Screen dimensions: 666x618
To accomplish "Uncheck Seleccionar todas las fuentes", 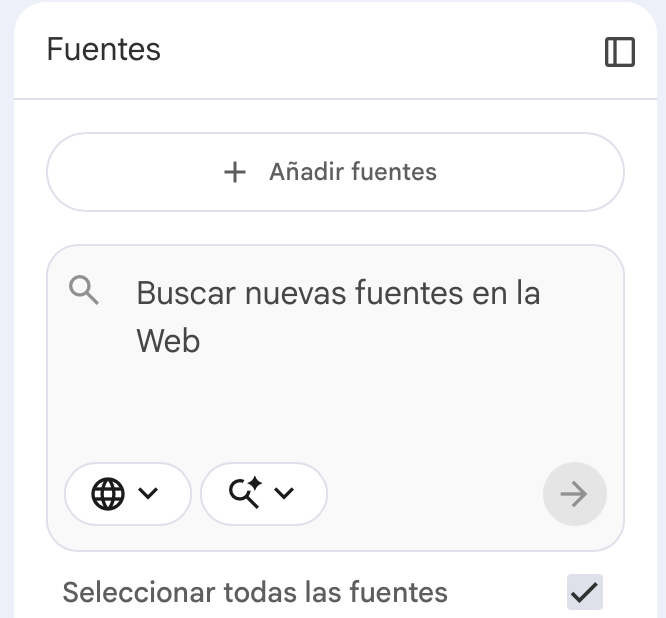I will point(584,592).
